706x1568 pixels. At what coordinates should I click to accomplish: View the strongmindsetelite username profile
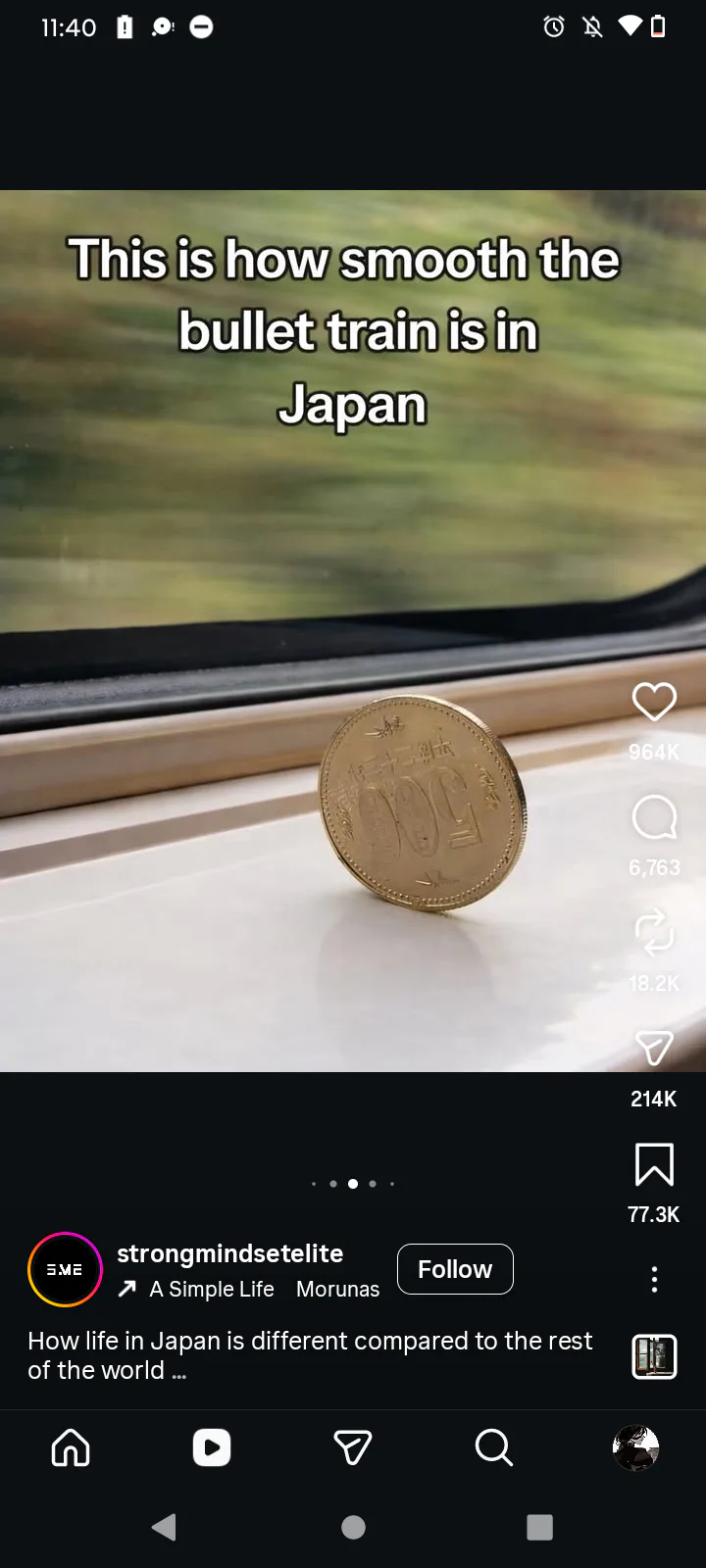[x=229, y=1253]
